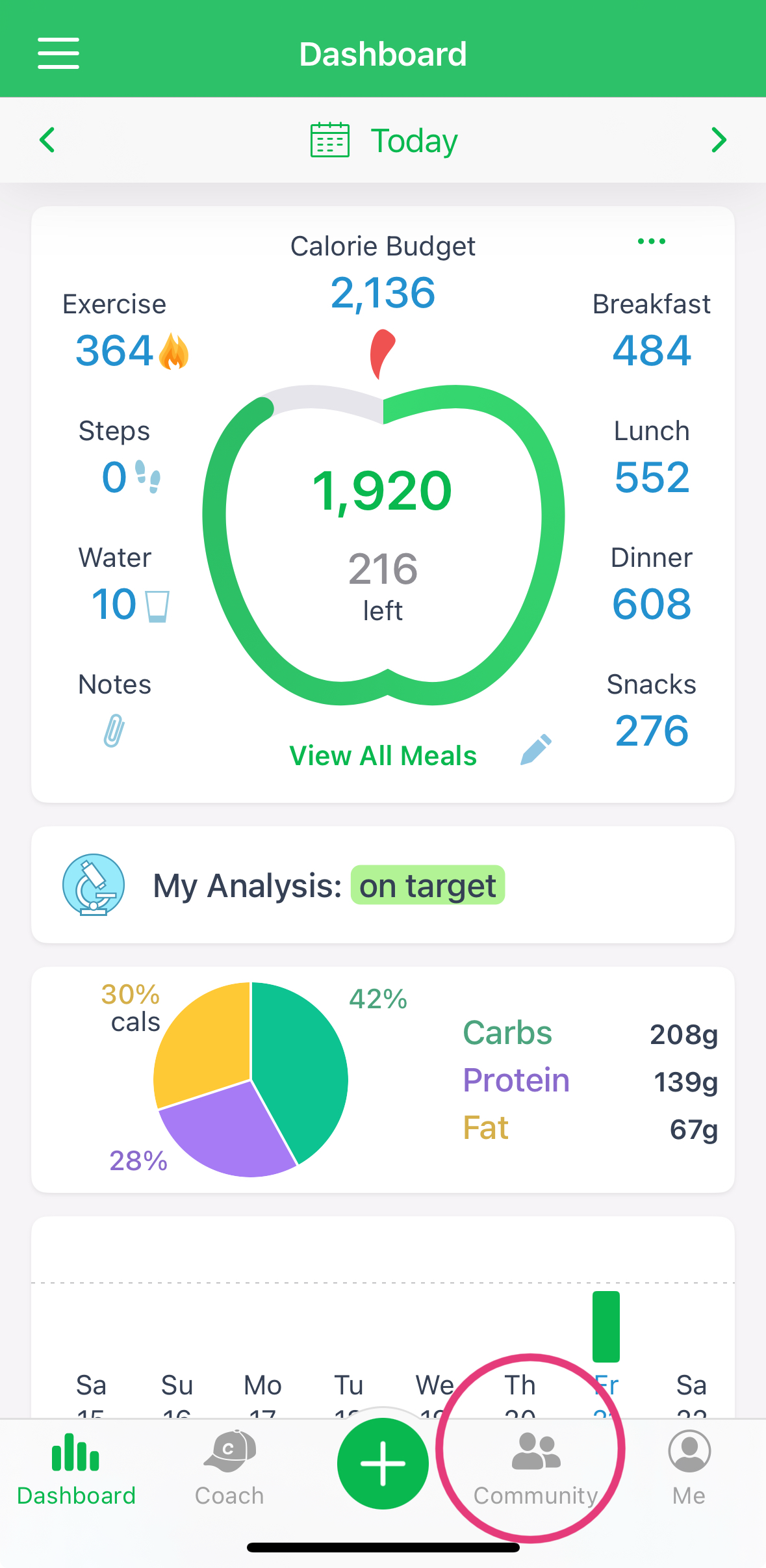The height and width of the screenshot is (1568, 766).
Task: Open the calorie card overflow menu
Action: [x=651, y=241]
